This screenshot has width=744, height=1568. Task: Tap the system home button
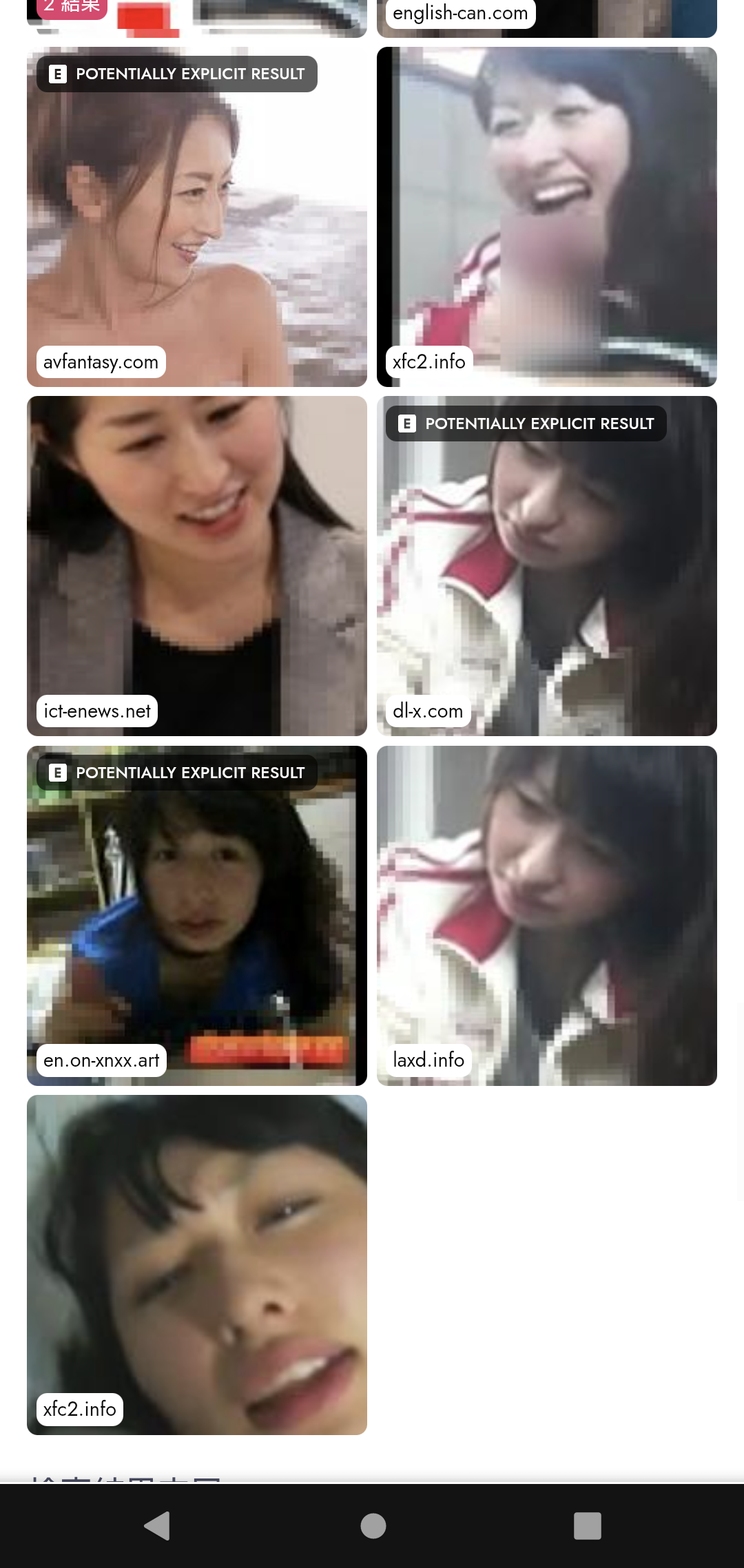click(x=373, y=1525)
